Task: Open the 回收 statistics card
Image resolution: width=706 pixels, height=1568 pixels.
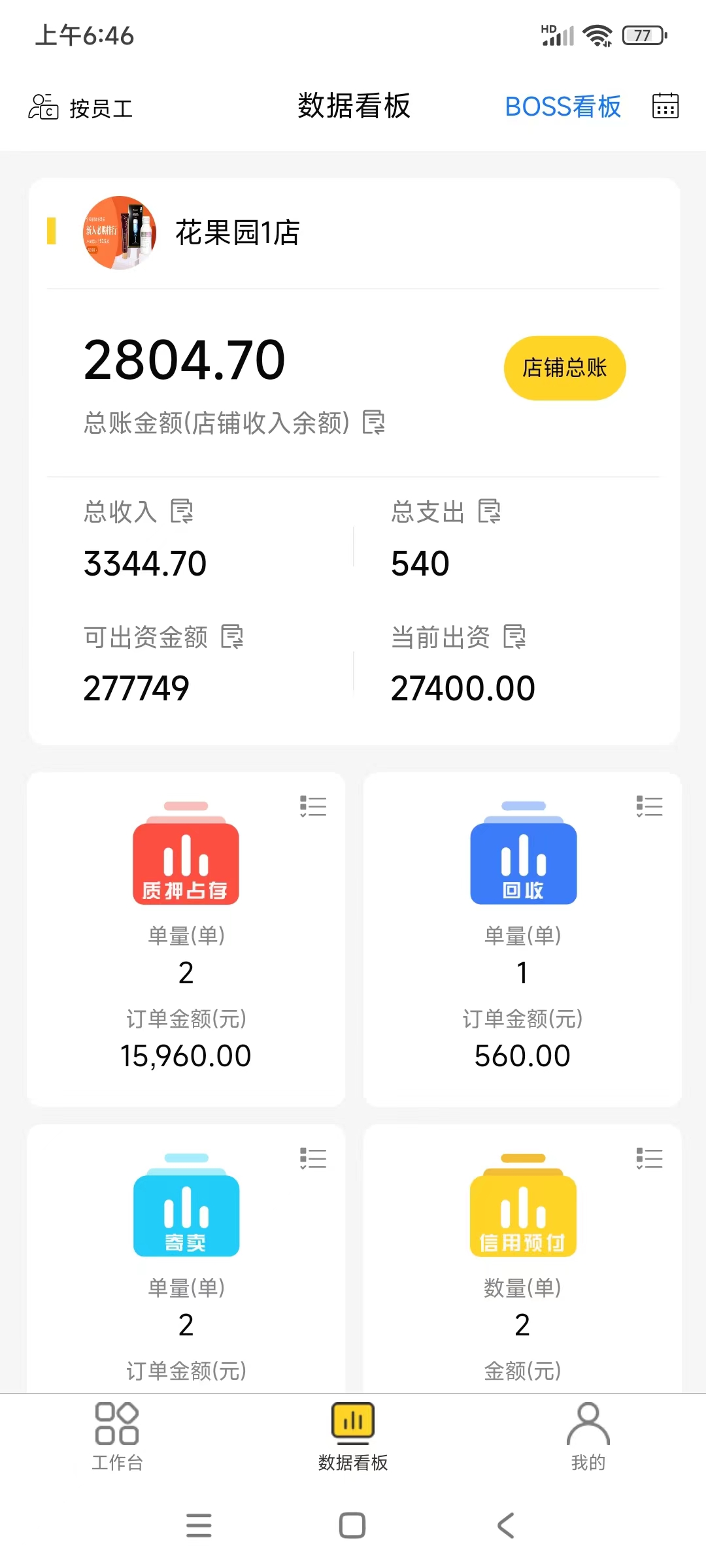Action: tap(522, 939)
